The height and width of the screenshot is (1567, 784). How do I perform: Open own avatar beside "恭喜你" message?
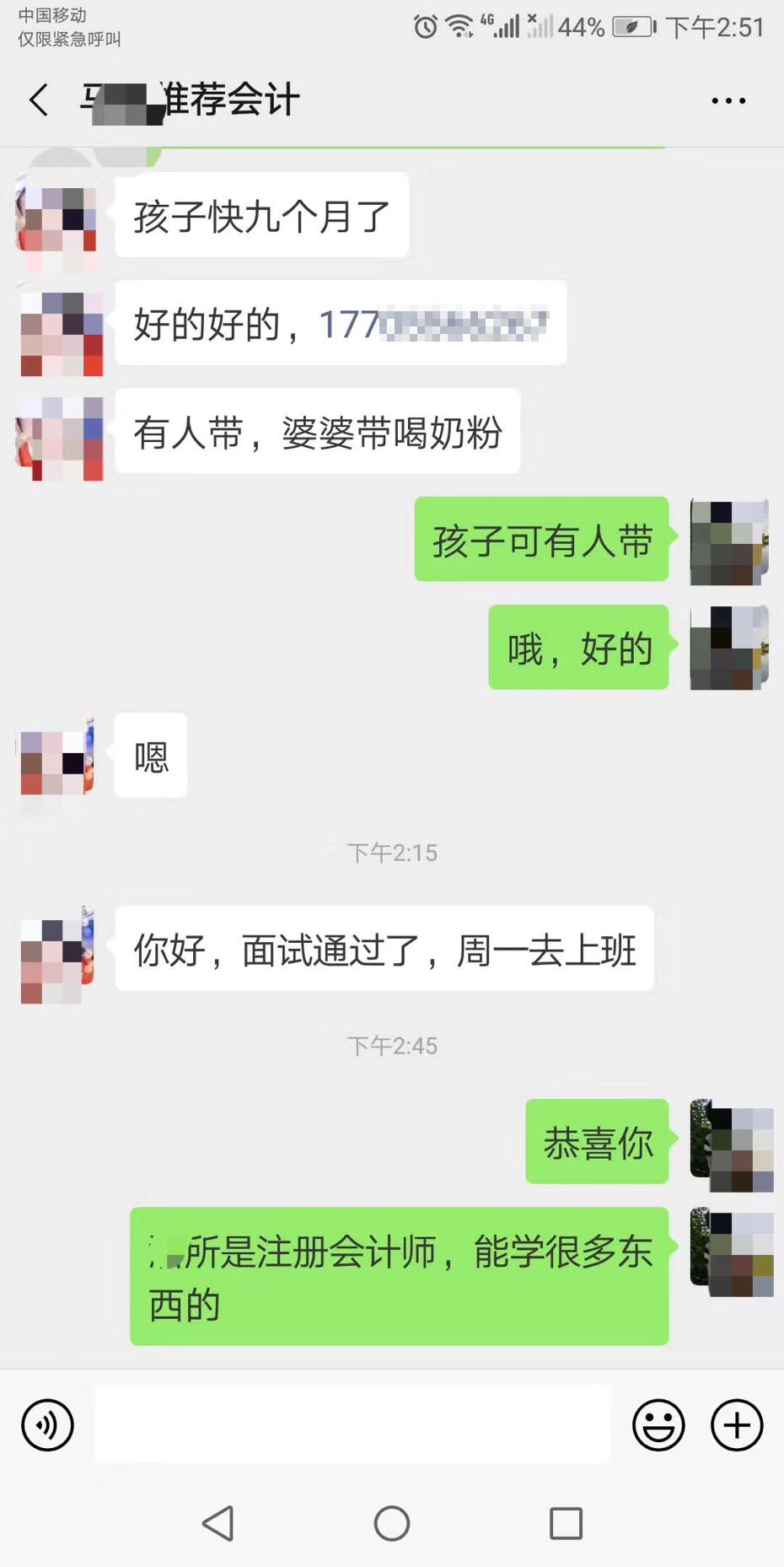point(730,1143)
